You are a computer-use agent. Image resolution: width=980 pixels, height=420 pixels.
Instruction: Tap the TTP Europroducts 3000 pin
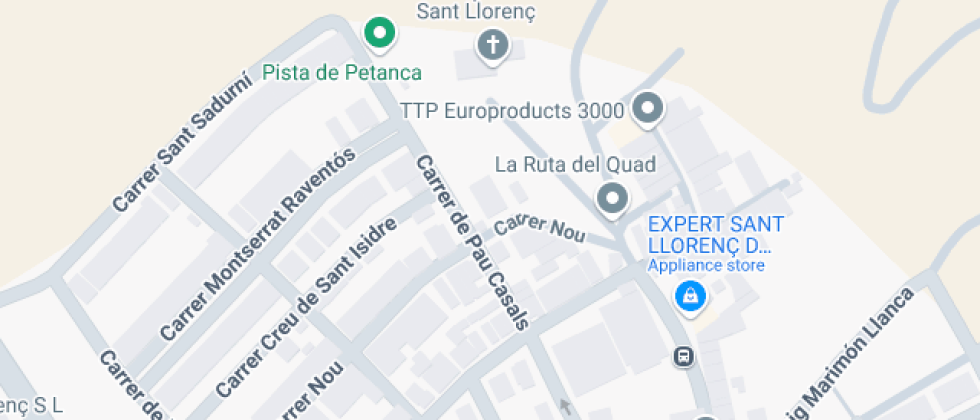tap(648, 109)
